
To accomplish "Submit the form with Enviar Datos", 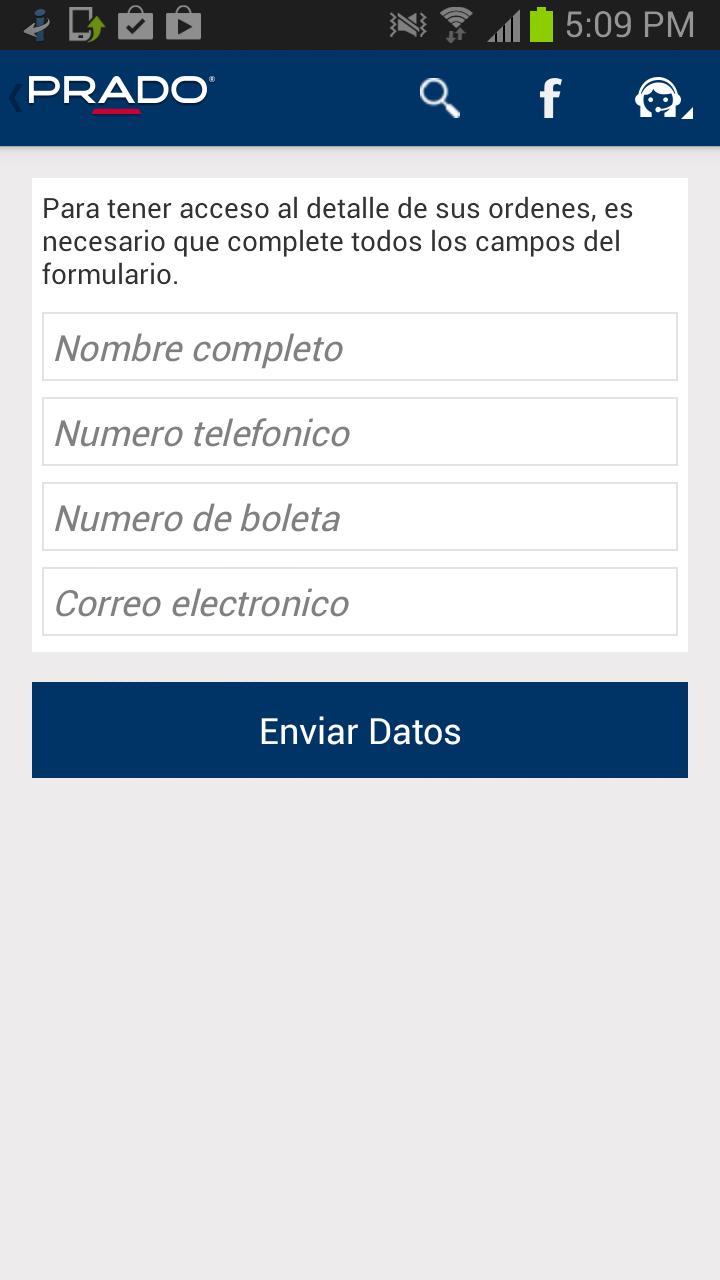I will [360, 730].
